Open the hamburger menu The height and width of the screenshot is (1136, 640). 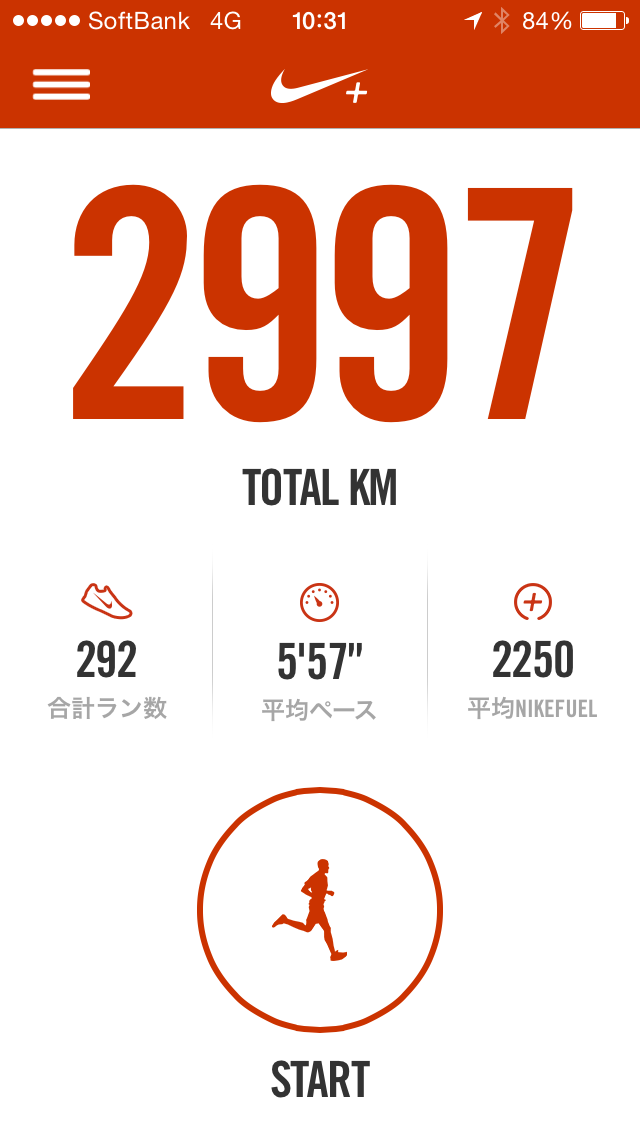click(x=62, y=85)
